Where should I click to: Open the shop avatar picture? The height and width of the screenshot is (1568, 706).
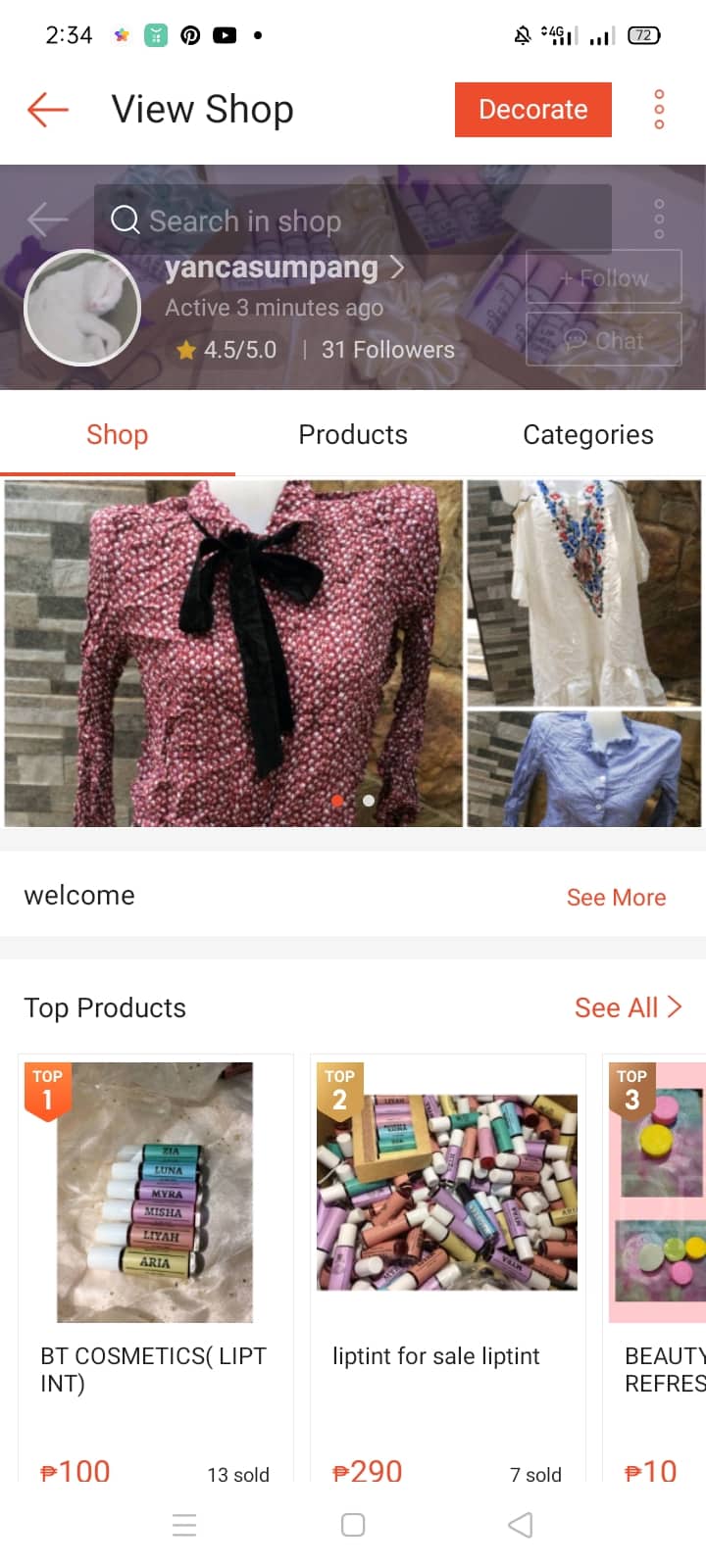point(82,308)
